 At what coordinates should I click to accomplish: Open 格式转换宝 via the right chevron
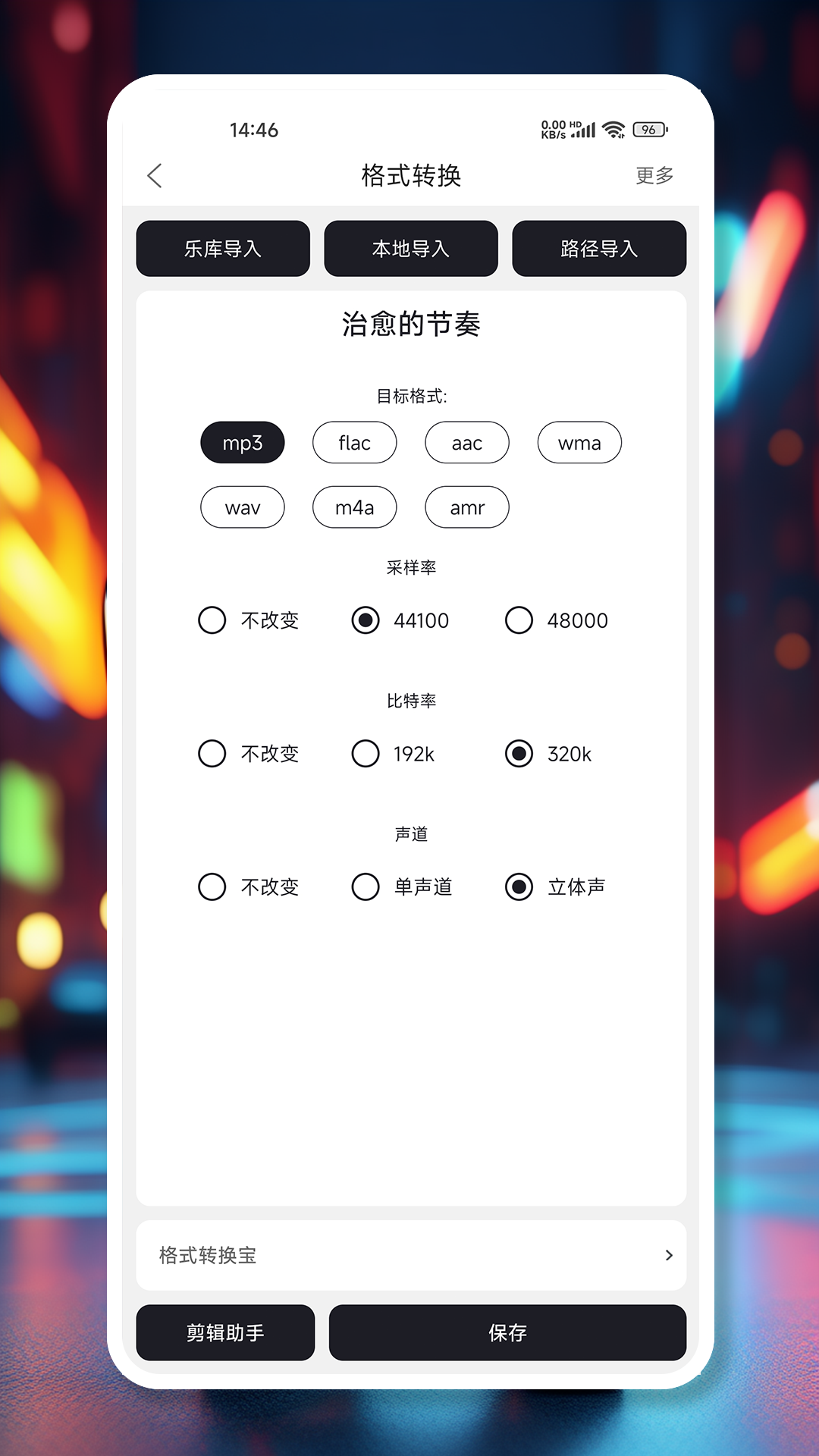pyautogui.click(x=670, y=1255)
